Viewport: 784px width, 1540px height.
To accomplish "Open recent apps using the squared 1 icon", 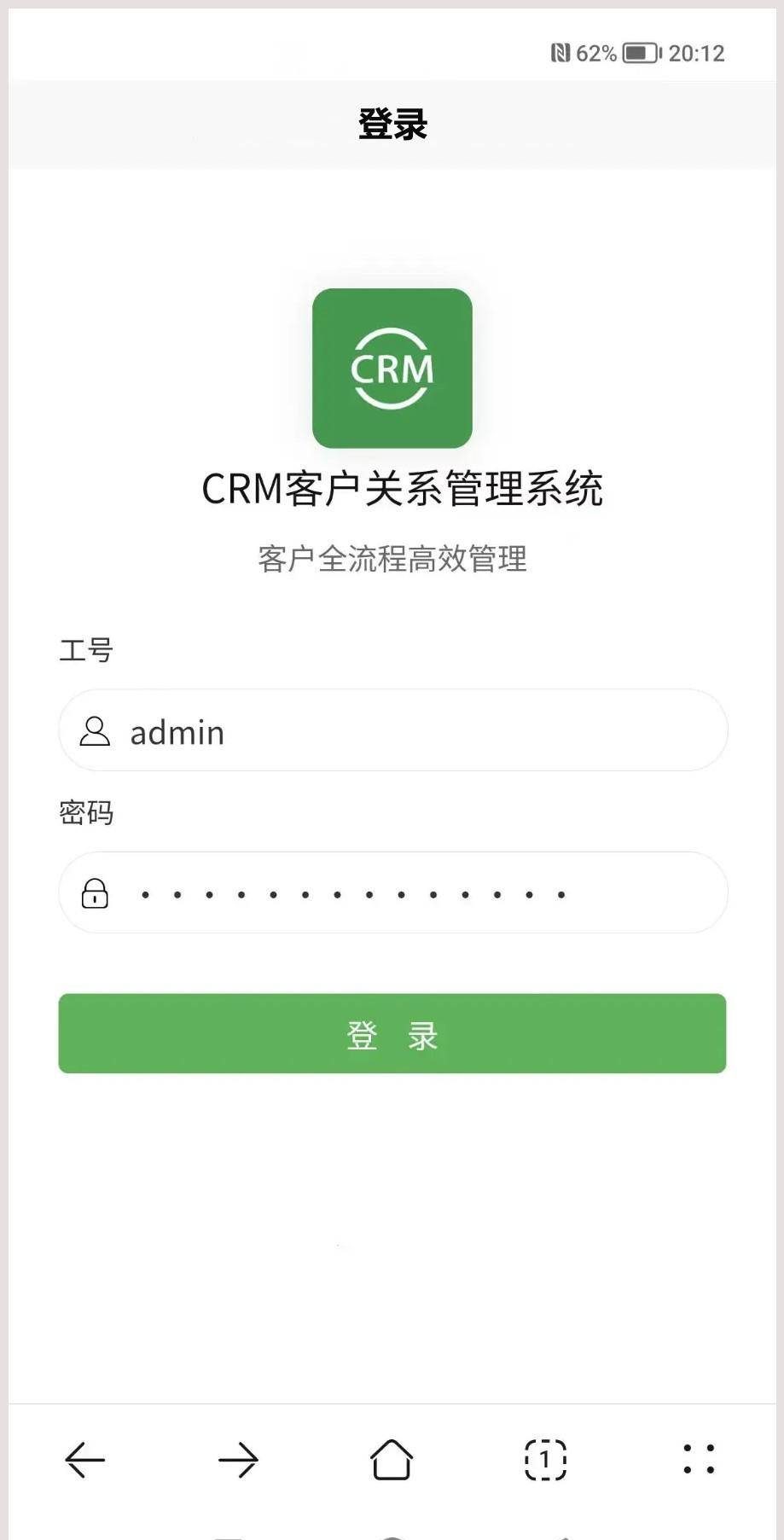I will tap(545, 1460).
